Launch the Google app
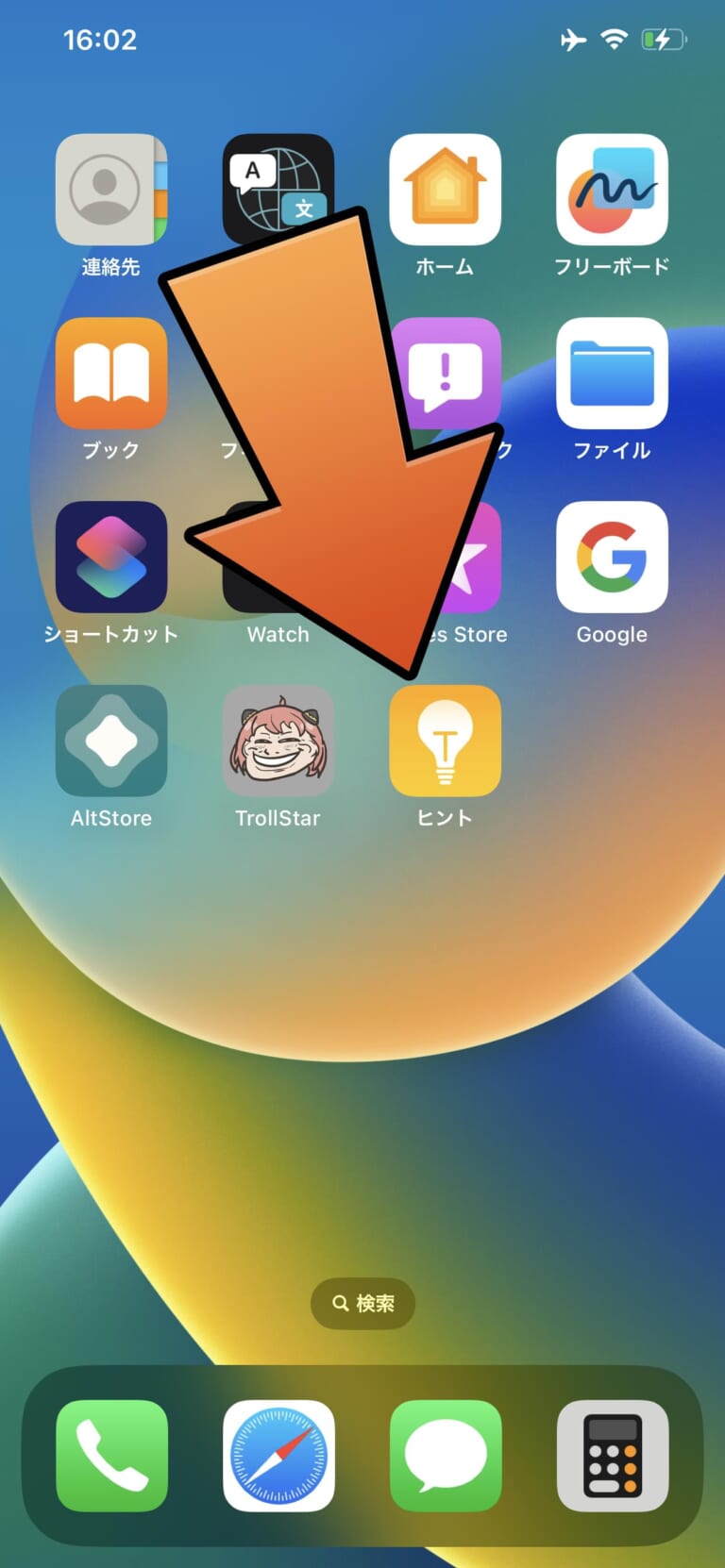The width and height of the screenshot is (725, 1568). (x=612, y=557)
